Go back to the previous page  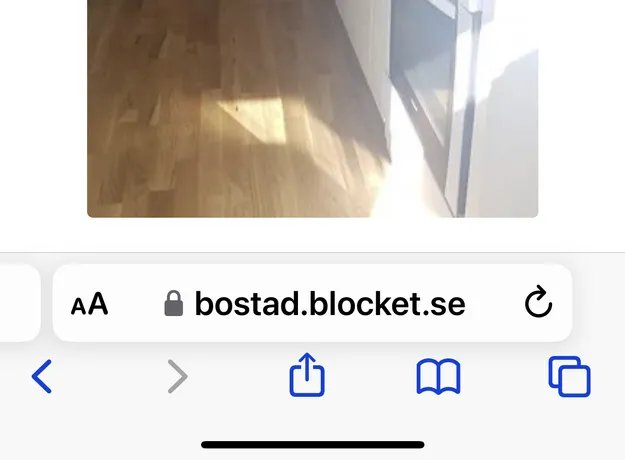click(x=41, y=377)
